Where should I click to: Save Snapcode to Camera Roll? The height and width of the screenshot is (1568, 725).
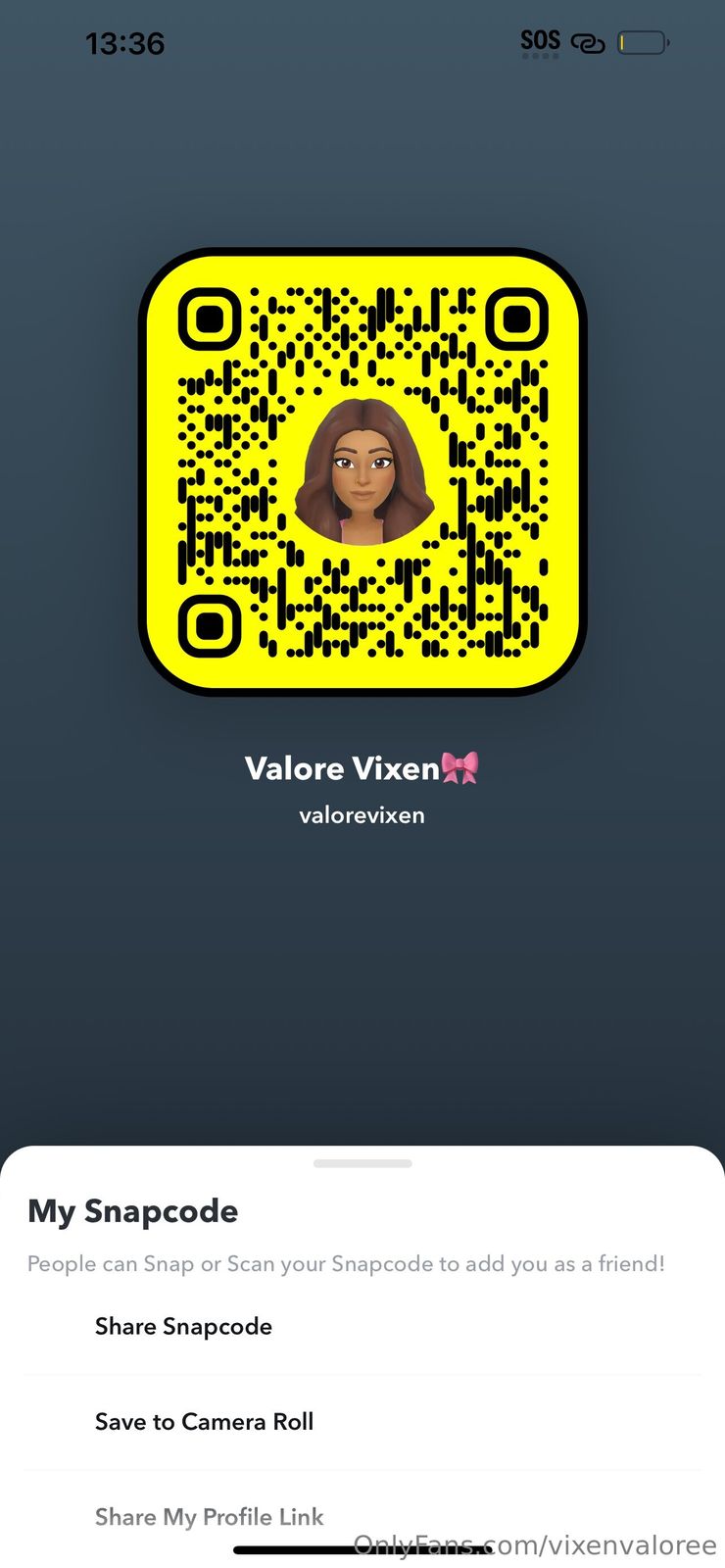pos(204,1421)
